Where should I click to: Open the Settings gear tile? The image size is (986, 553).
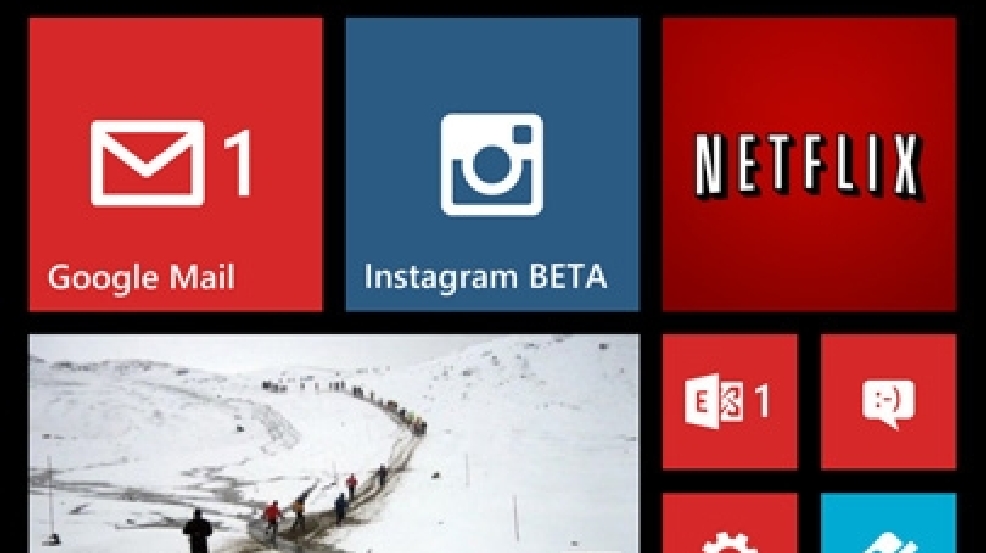click(730, 525)
